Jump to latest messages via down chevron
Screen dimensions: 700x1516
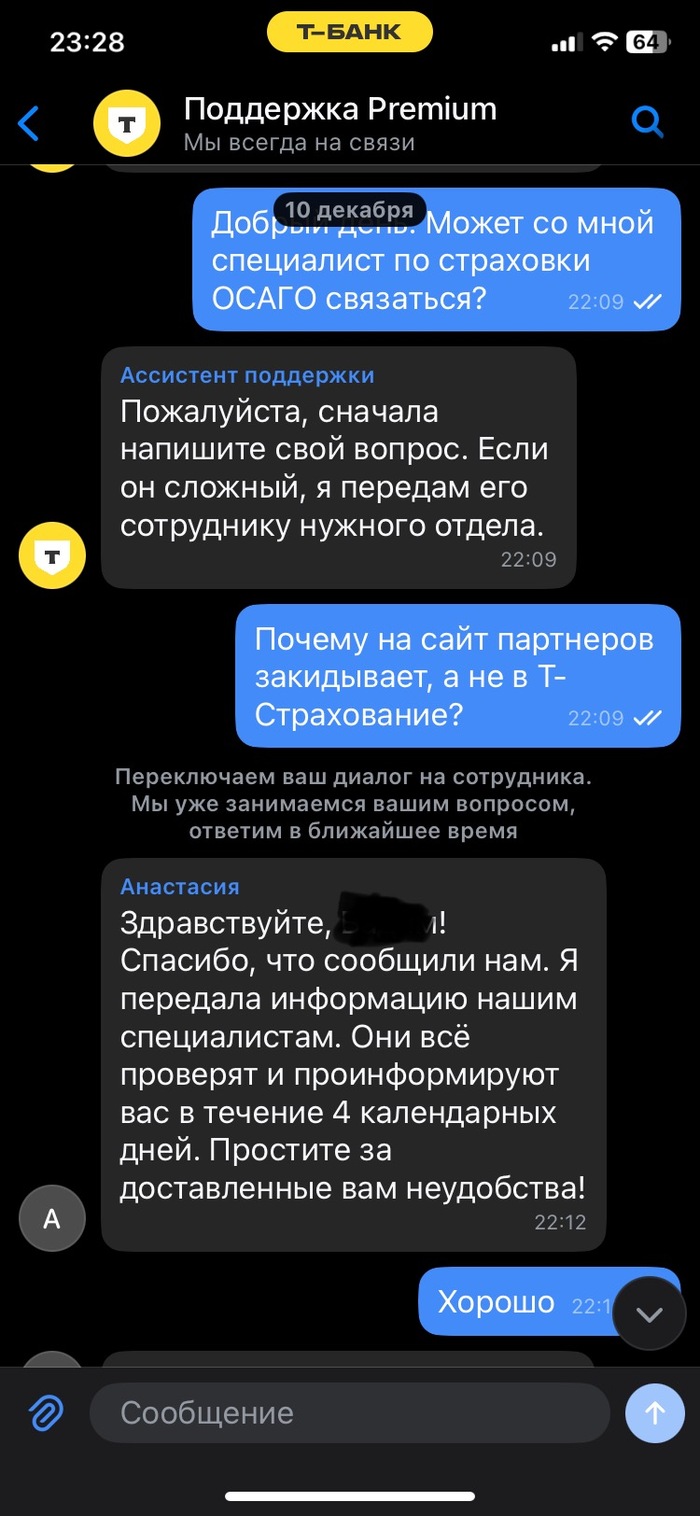[x=649, y=1314]
